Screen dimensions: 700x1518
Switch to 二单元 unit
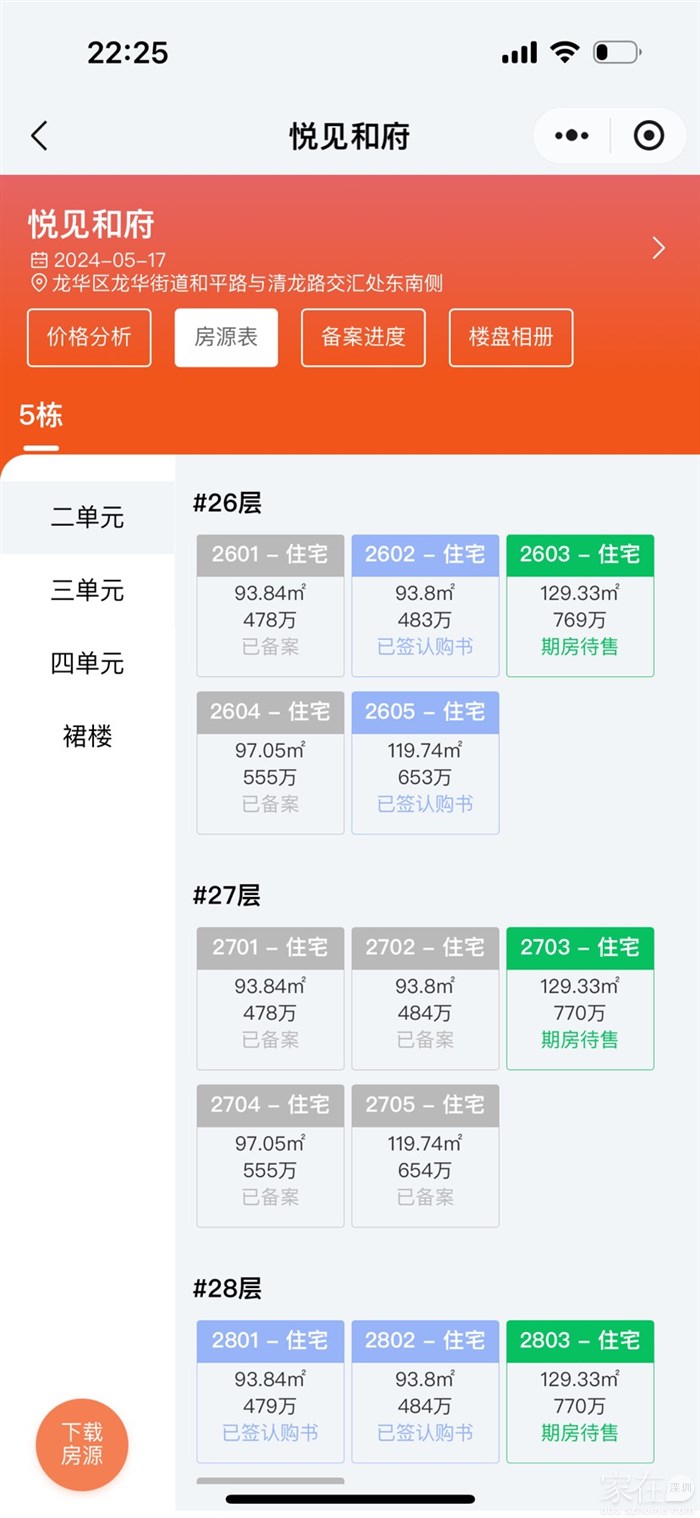click(x=88, y=518)
